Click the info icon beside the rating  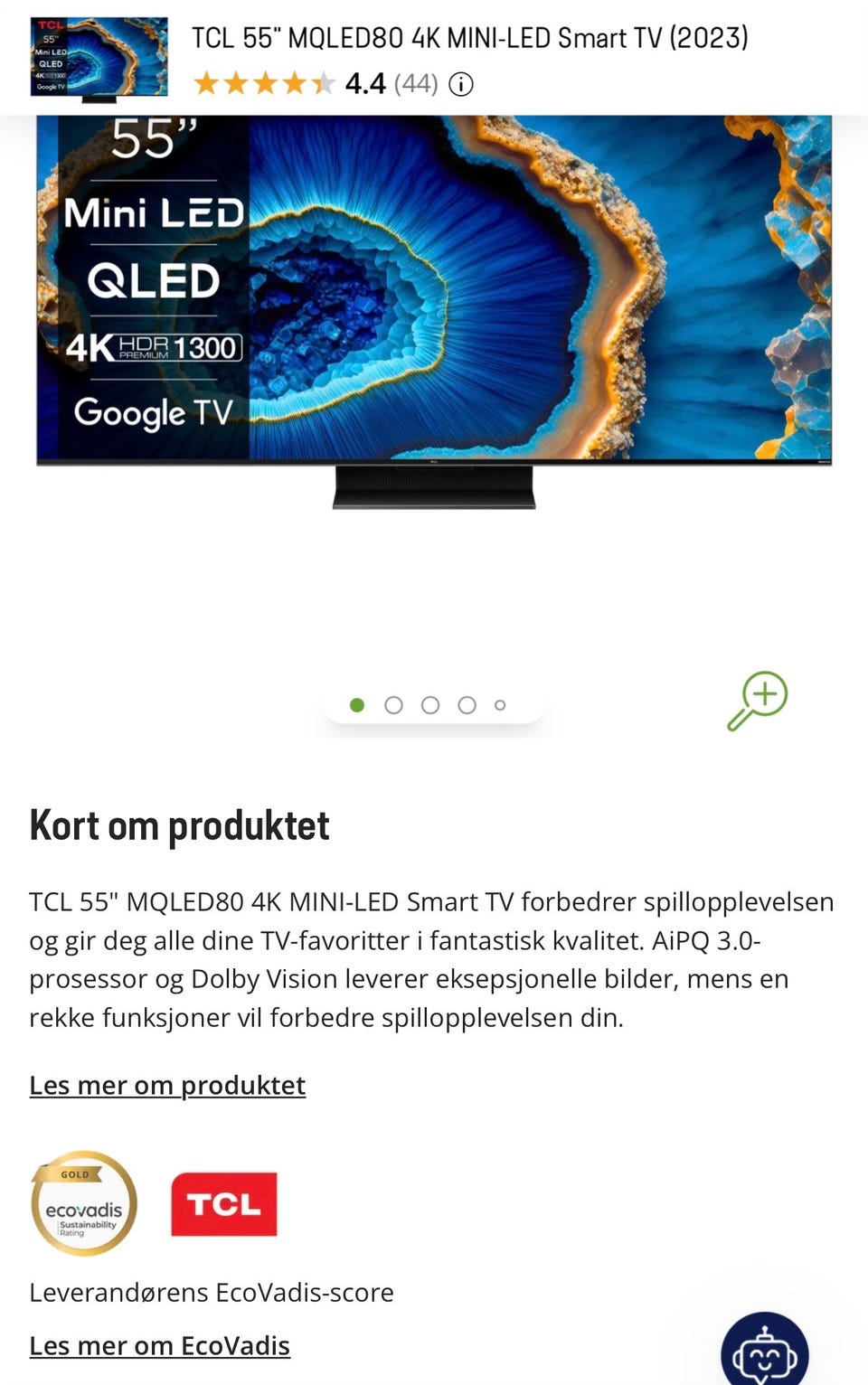pyautogui.click(x=461, y=84)
